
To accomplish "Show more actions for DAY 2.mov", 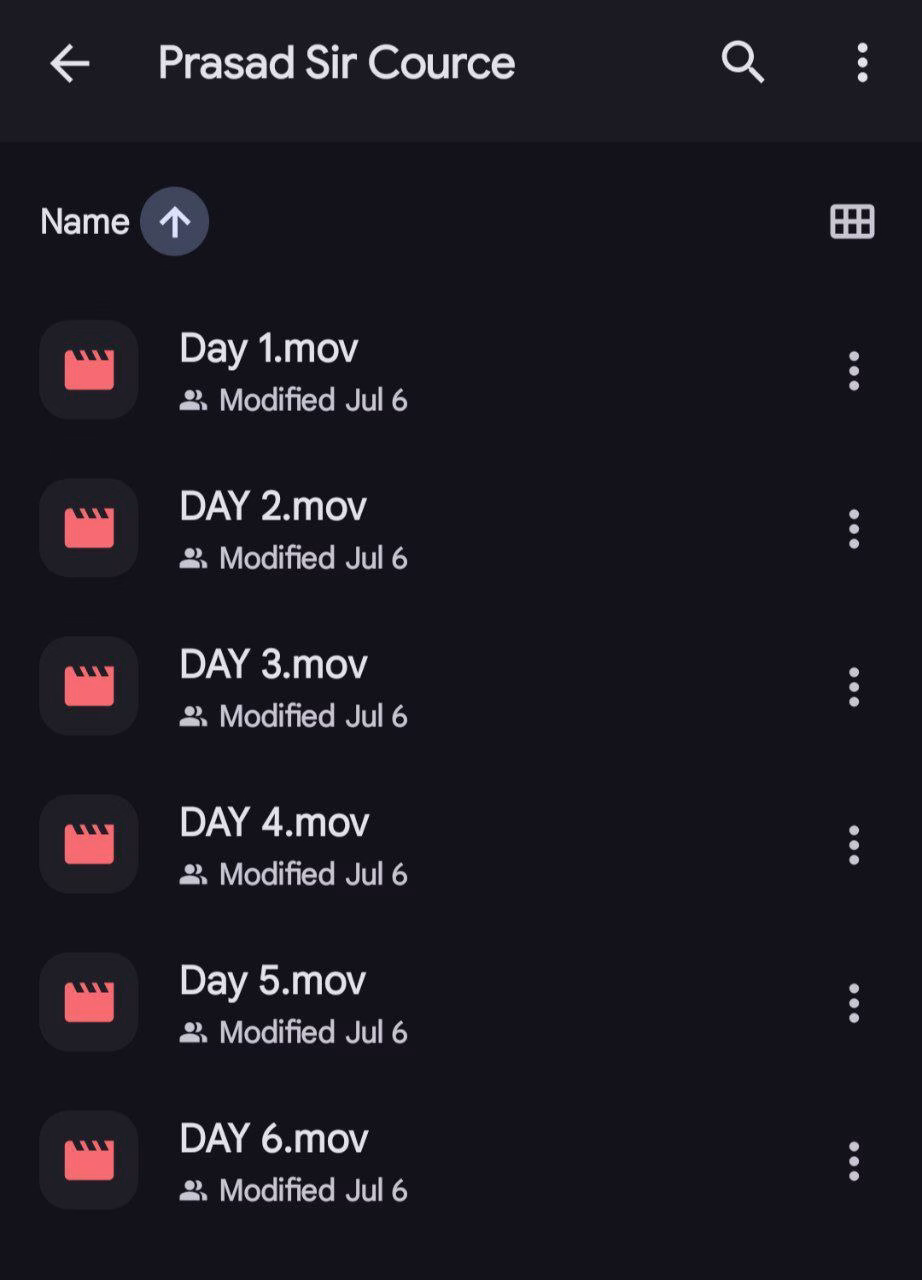I will click(853, 529).
